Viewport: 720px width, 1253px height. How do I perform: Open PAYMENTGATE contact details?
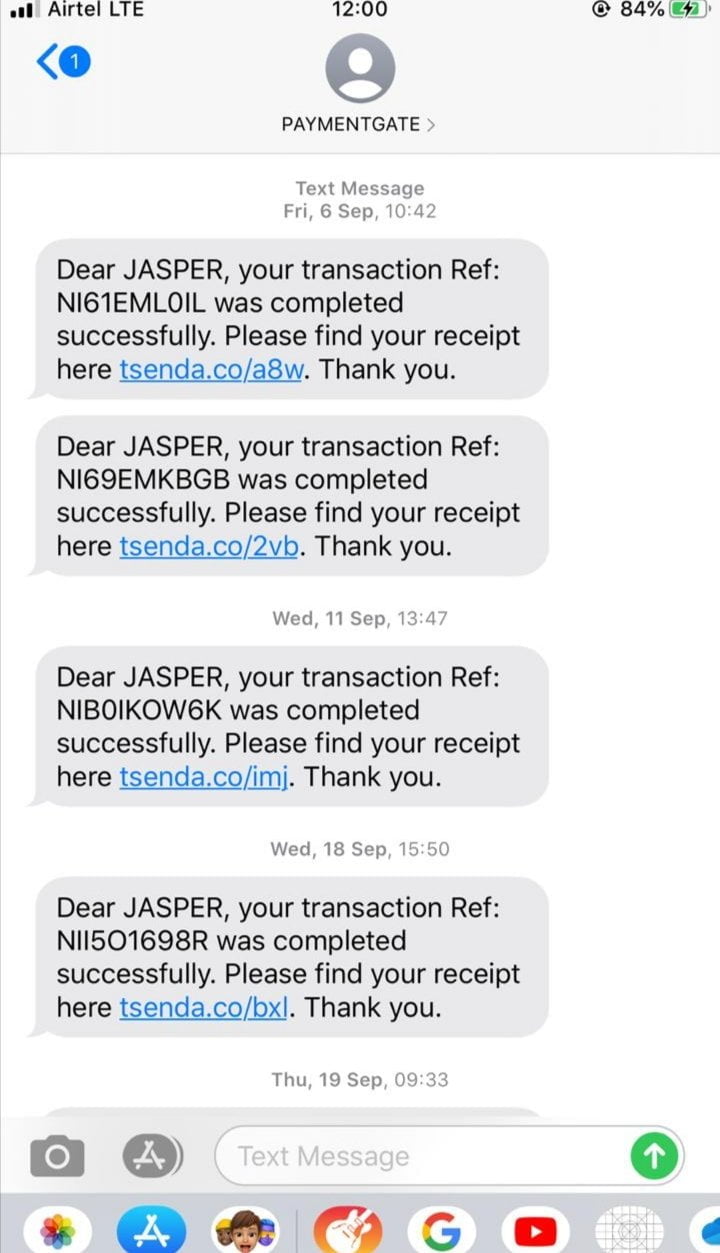click(360, 125)
